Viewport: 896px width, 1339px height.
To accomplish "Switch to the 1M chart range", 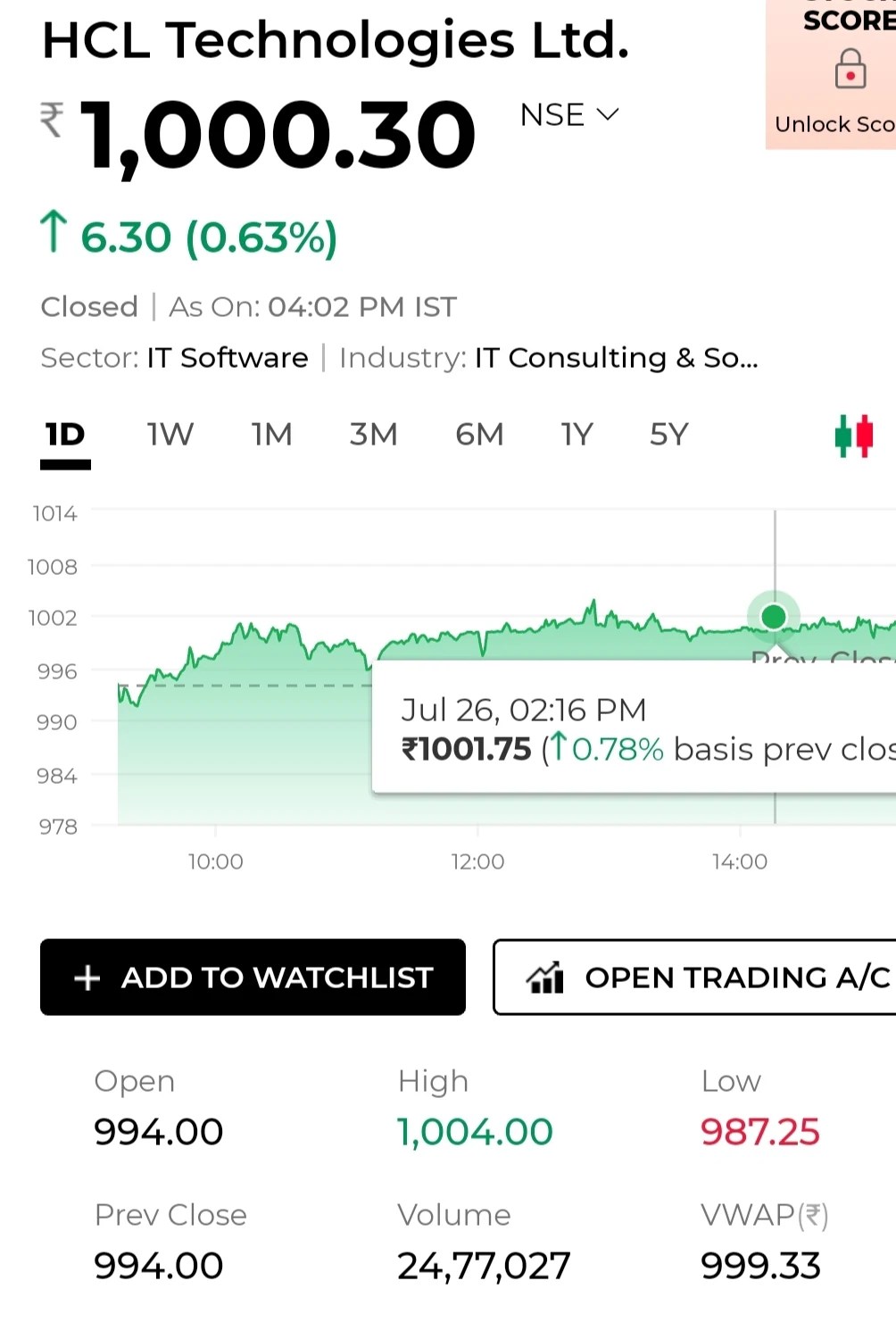I will [x=271, y=435].
